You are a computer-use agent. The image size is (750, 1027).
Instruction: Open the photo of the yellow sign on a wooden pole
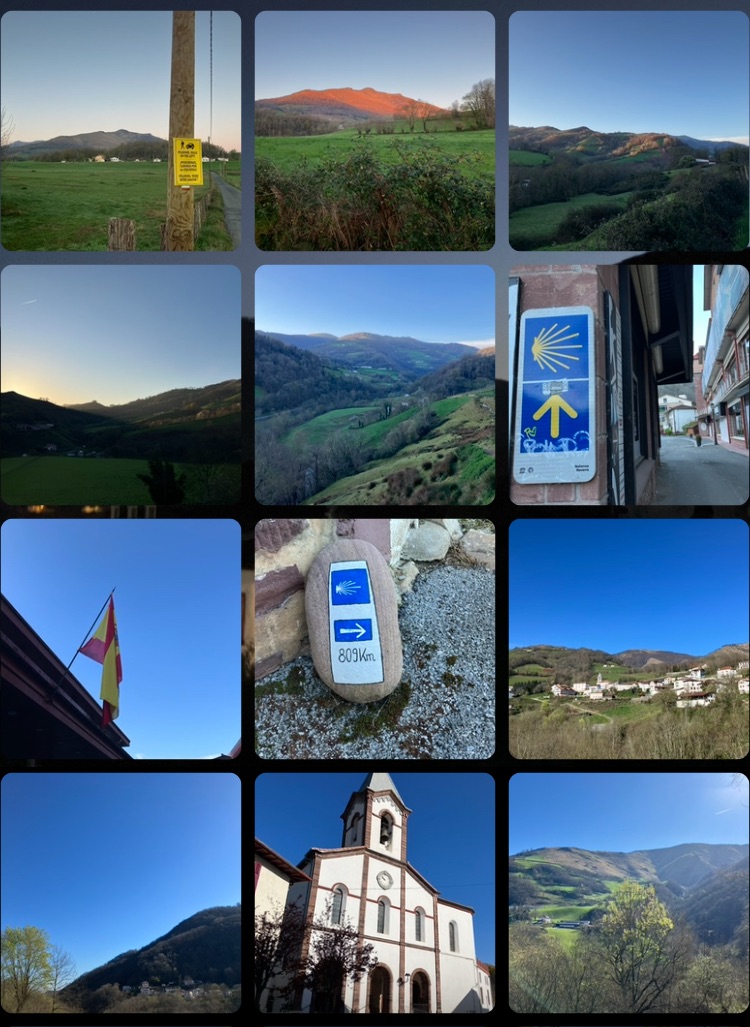[120, 131]
